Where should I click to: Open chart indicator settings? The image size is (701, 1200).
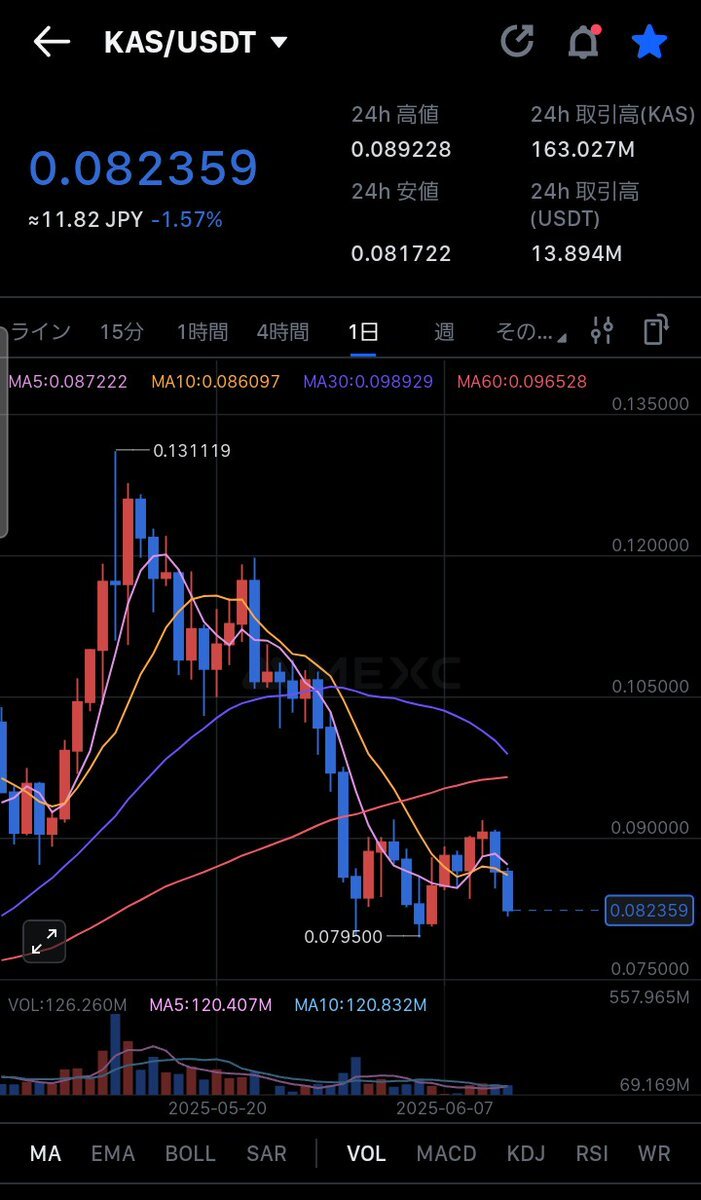click(x=601, y=331)
